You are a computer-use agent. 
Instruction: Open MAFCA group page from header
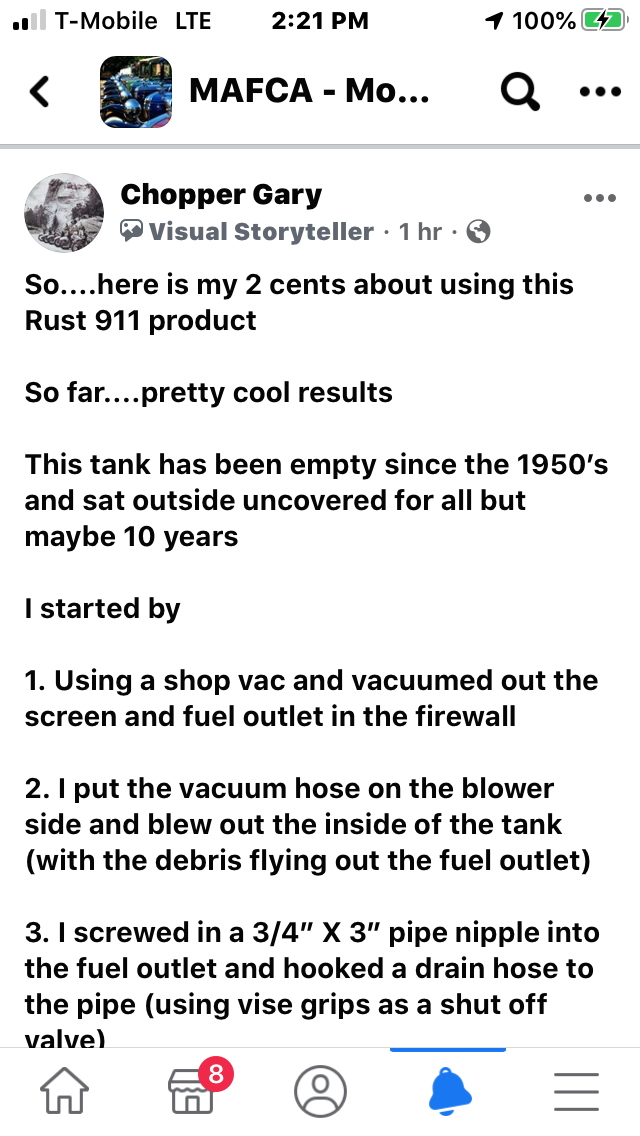310,92
